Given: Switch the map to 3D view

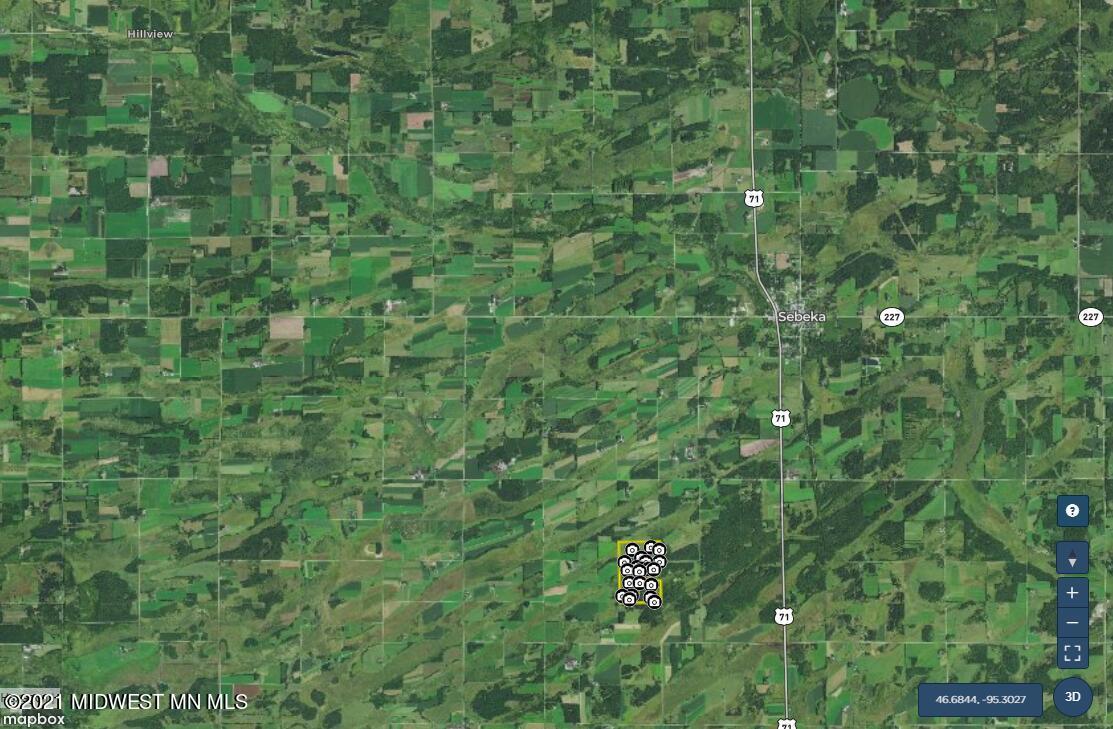Looking at the screenshot, I should (x=1072, y=697).
